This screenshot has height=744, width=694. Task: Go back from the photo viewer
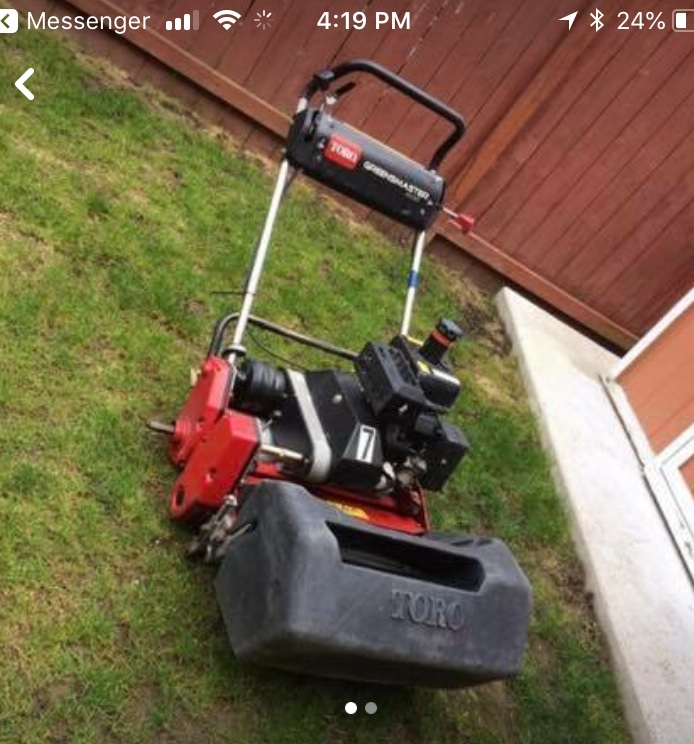(25, 84)
